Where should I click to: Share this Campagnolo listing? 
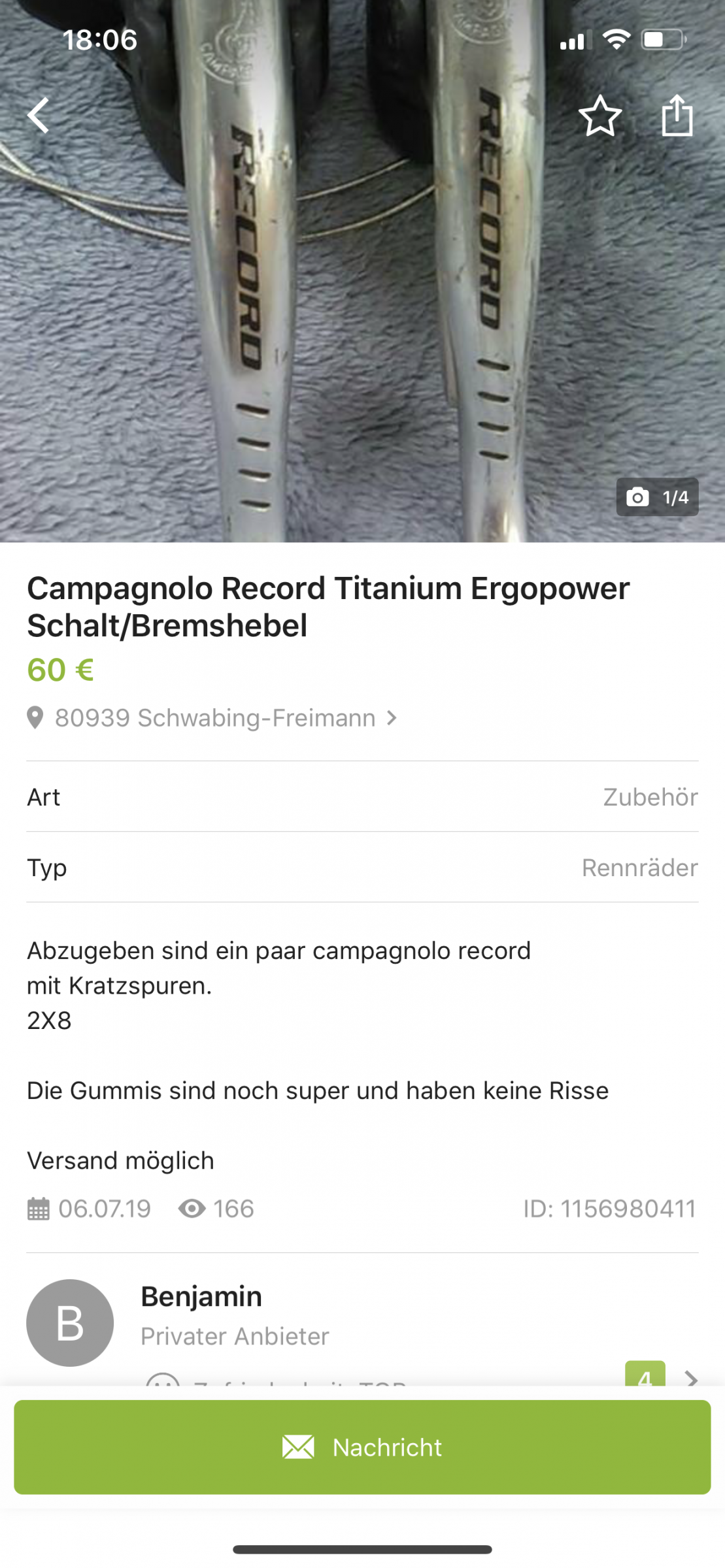point(677,116)
